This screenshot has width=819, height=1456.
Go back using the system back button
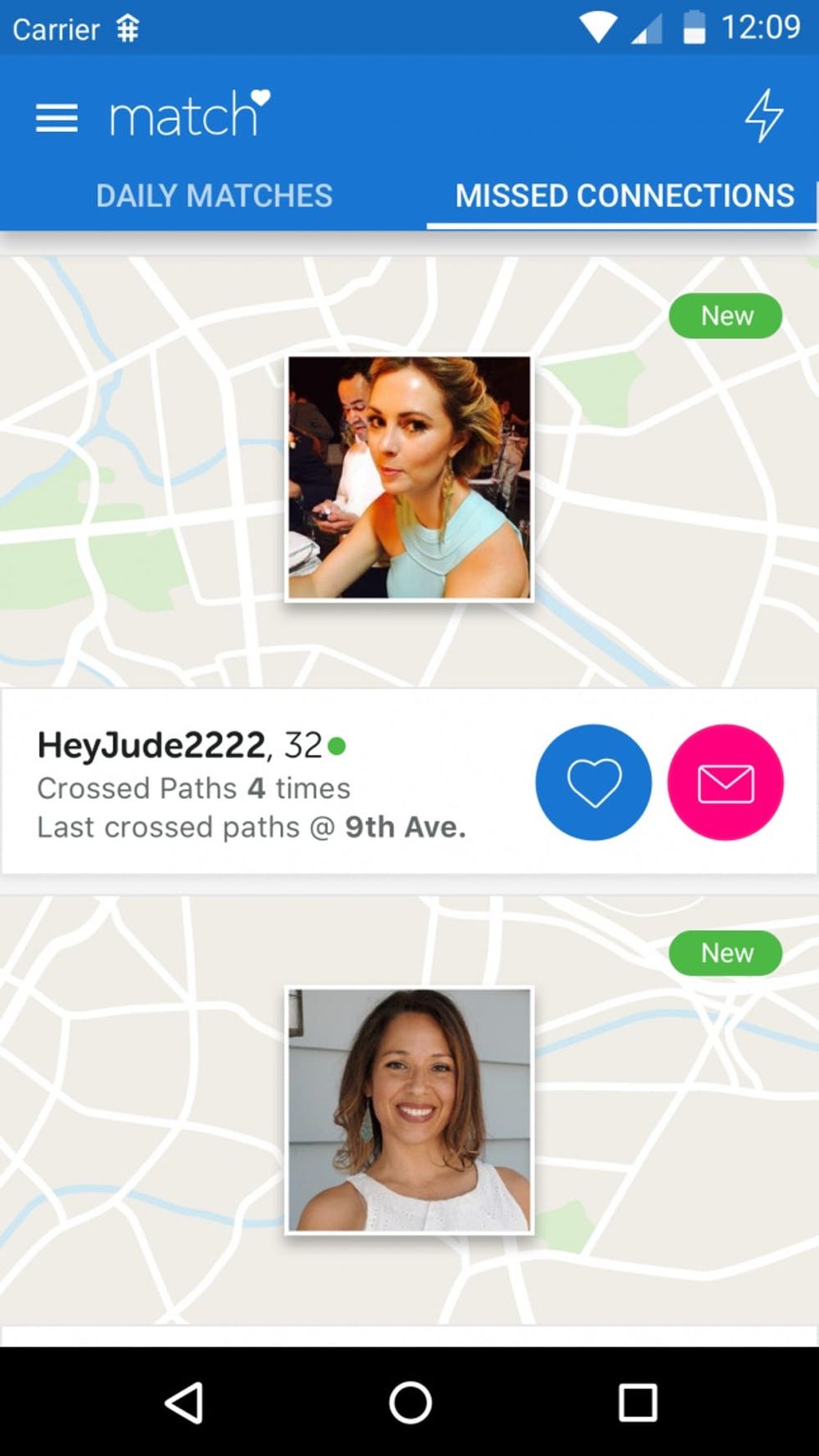(185, 1402)
